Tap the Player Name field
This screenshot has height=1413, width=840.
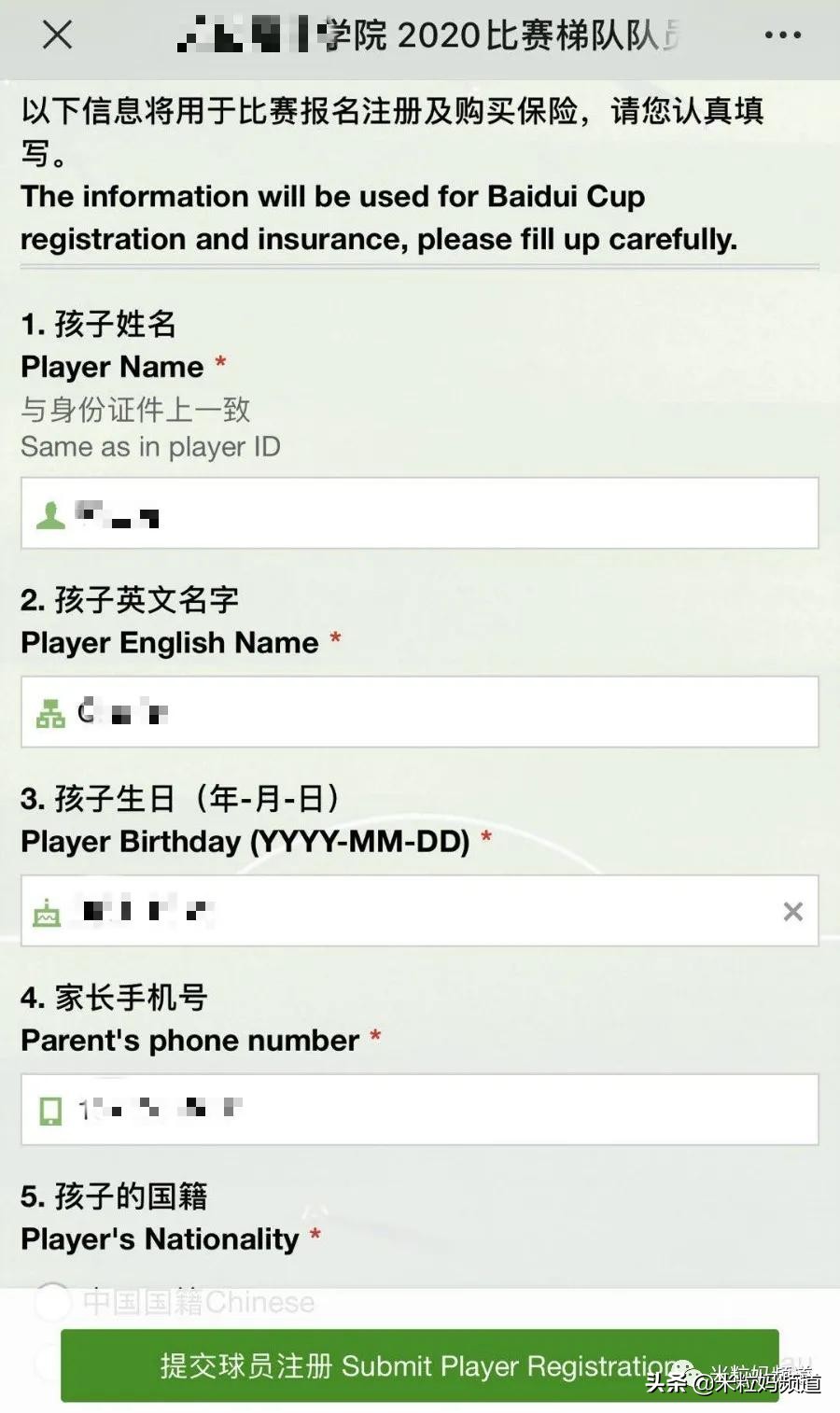coord(420,513)
